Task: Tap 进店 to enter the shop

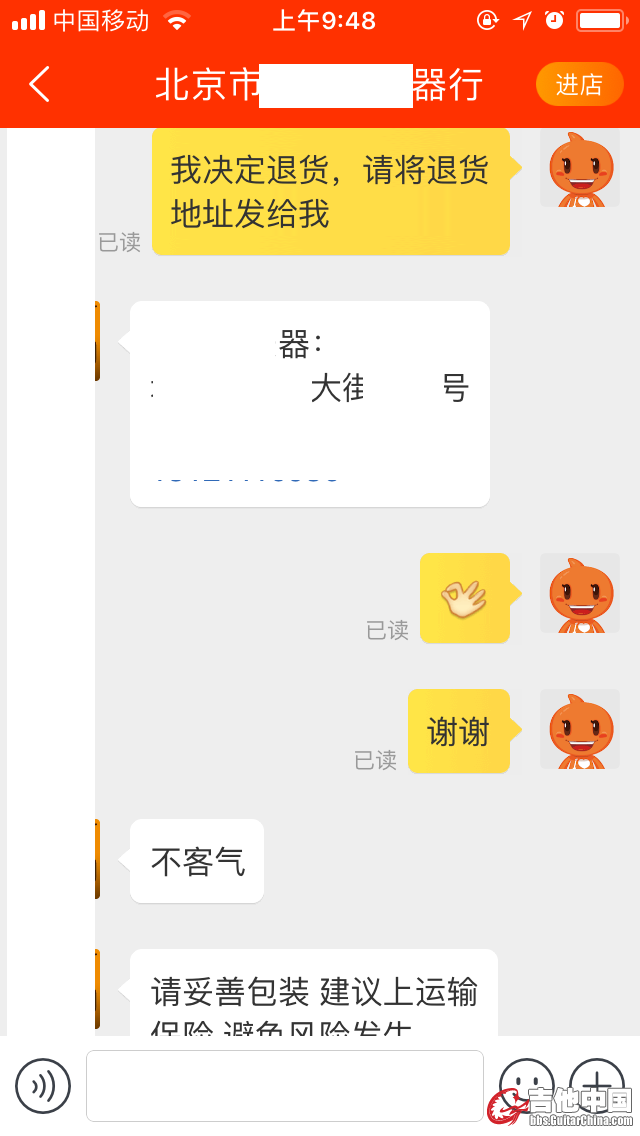Action: tap(579, 85)
